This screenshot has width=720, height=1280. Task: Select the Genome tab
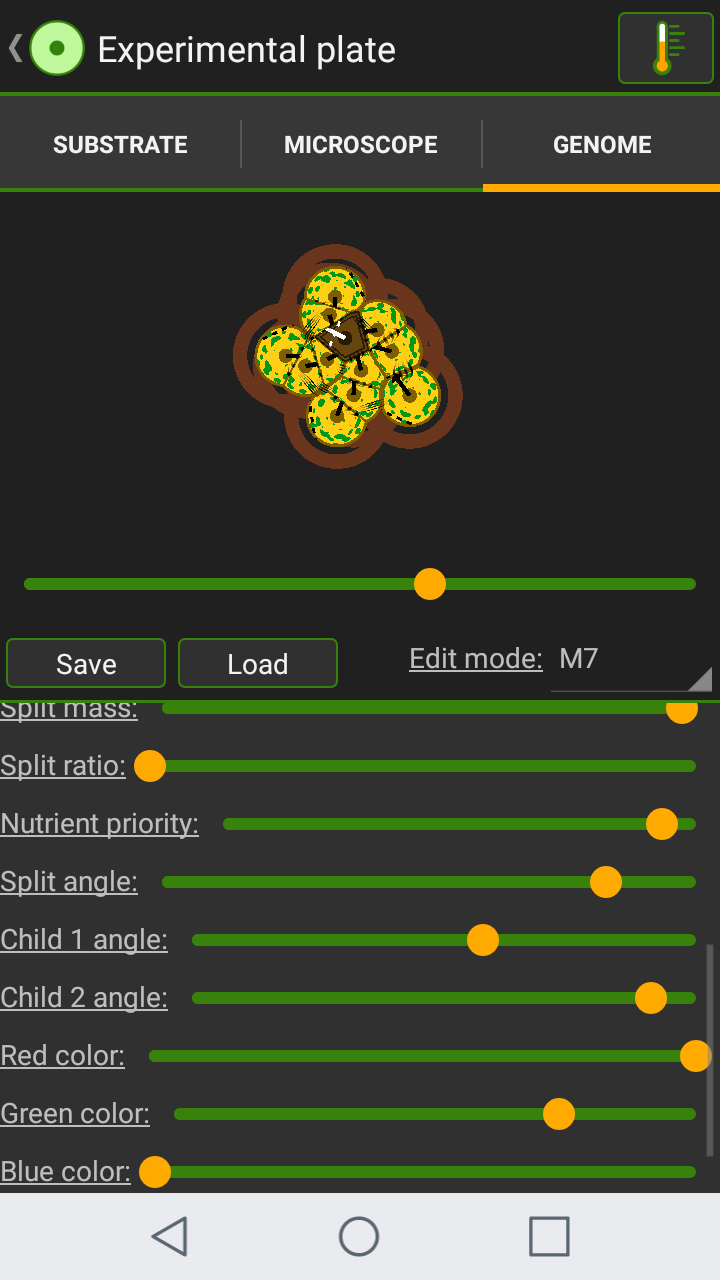602,145
